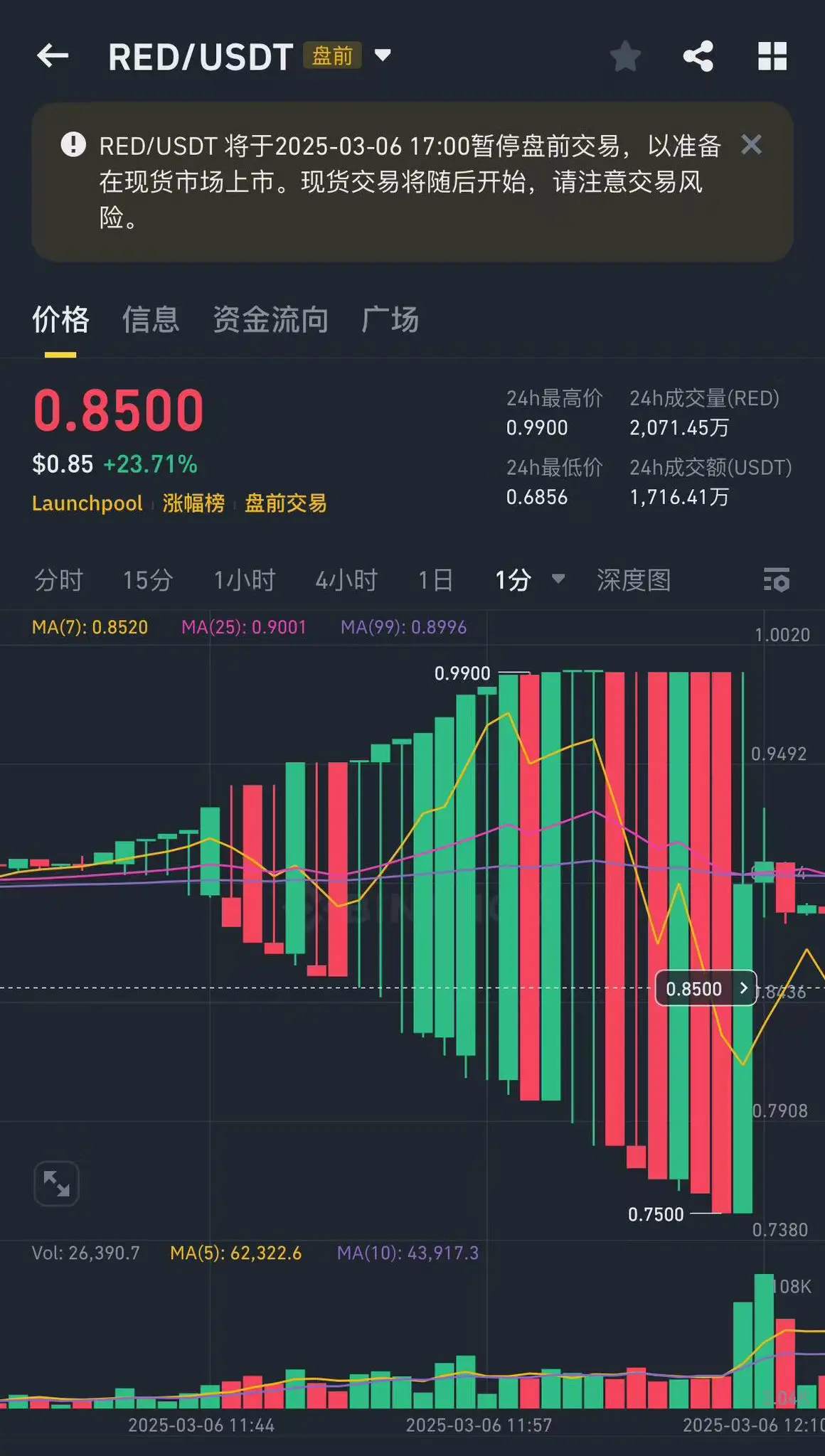Switch to the 信息 tab

point(151,319)
